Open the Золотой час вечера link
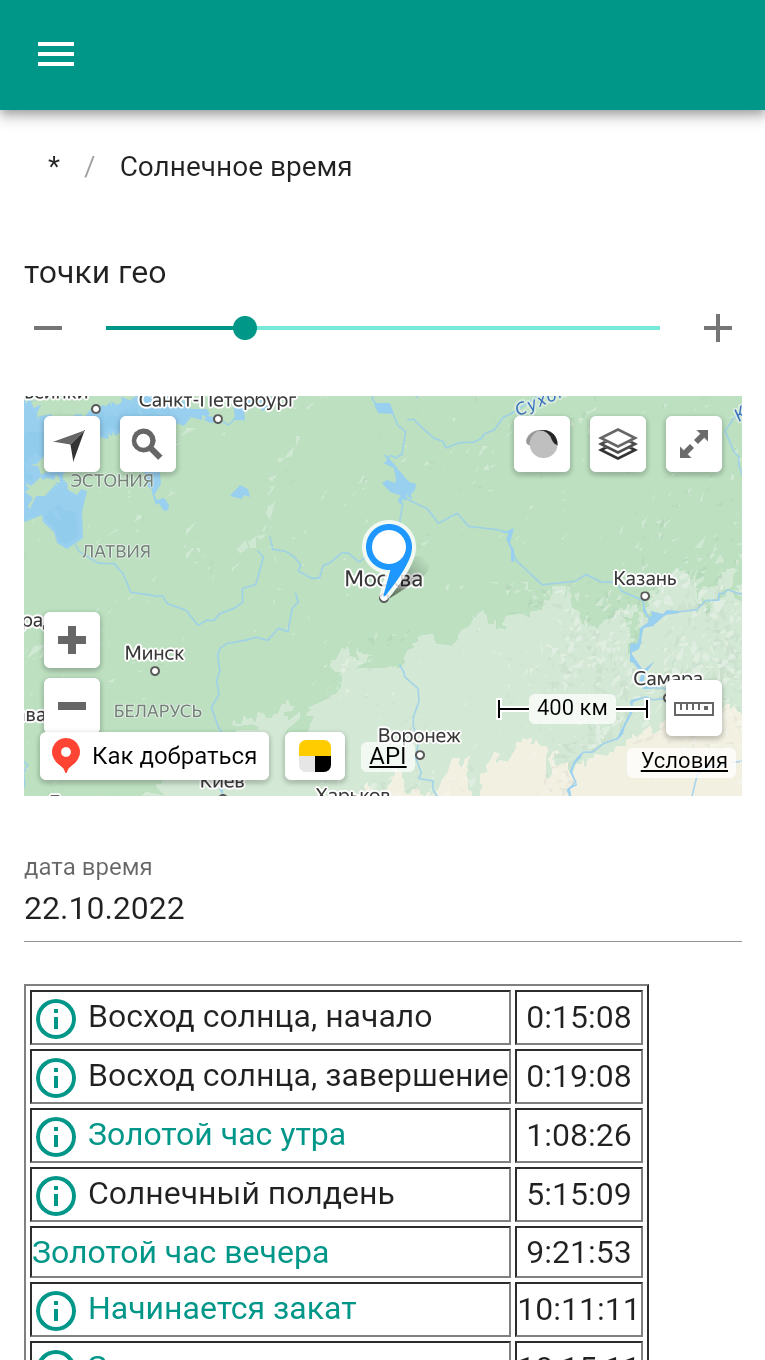 click(181, 1252)
